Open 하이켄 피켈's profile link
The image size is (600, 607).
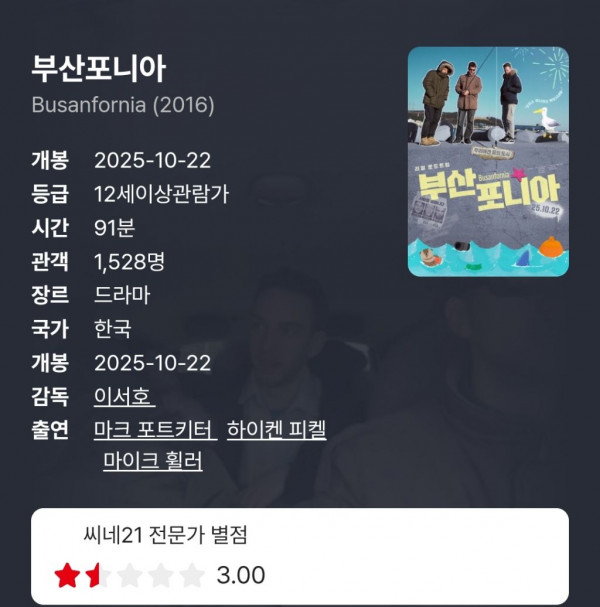coord(276,430)
